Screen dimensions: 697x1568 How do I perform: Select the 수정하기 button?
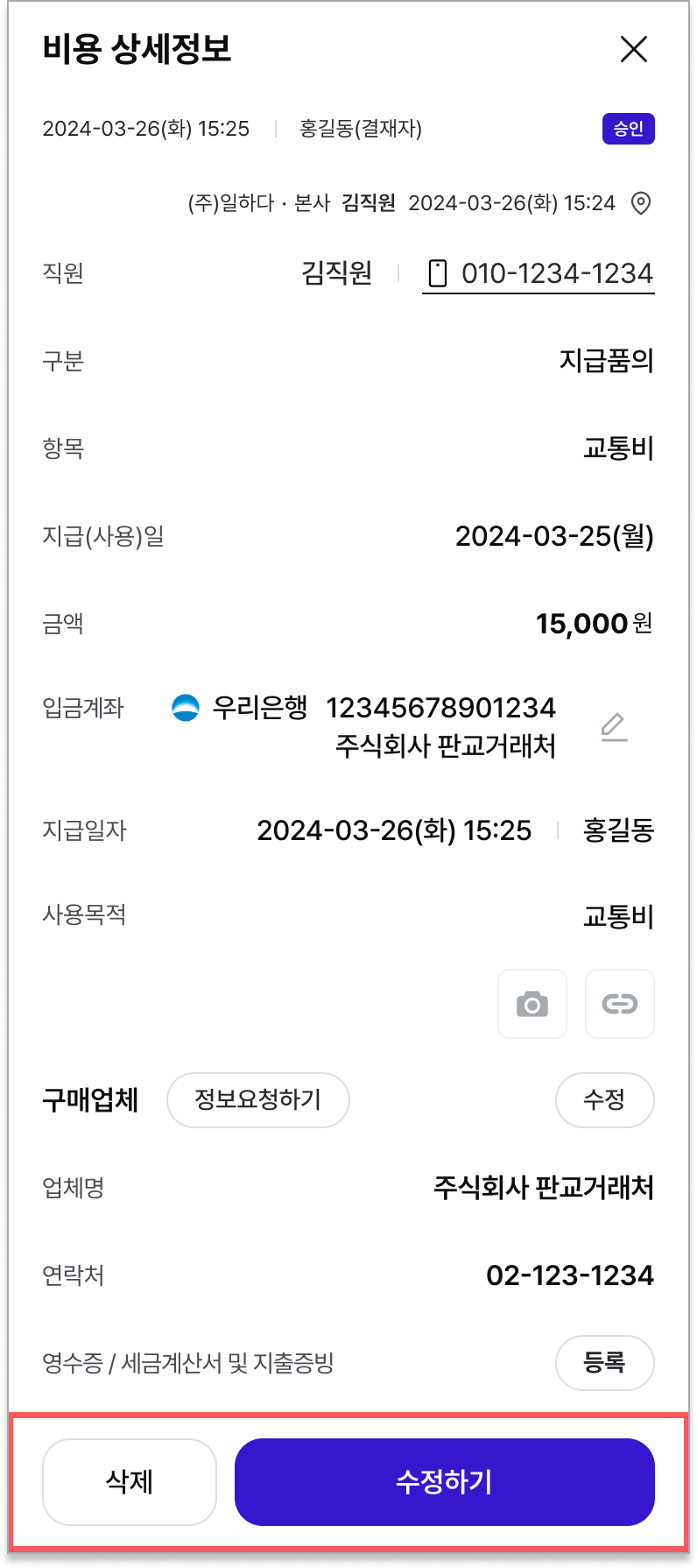[445, 1482]
